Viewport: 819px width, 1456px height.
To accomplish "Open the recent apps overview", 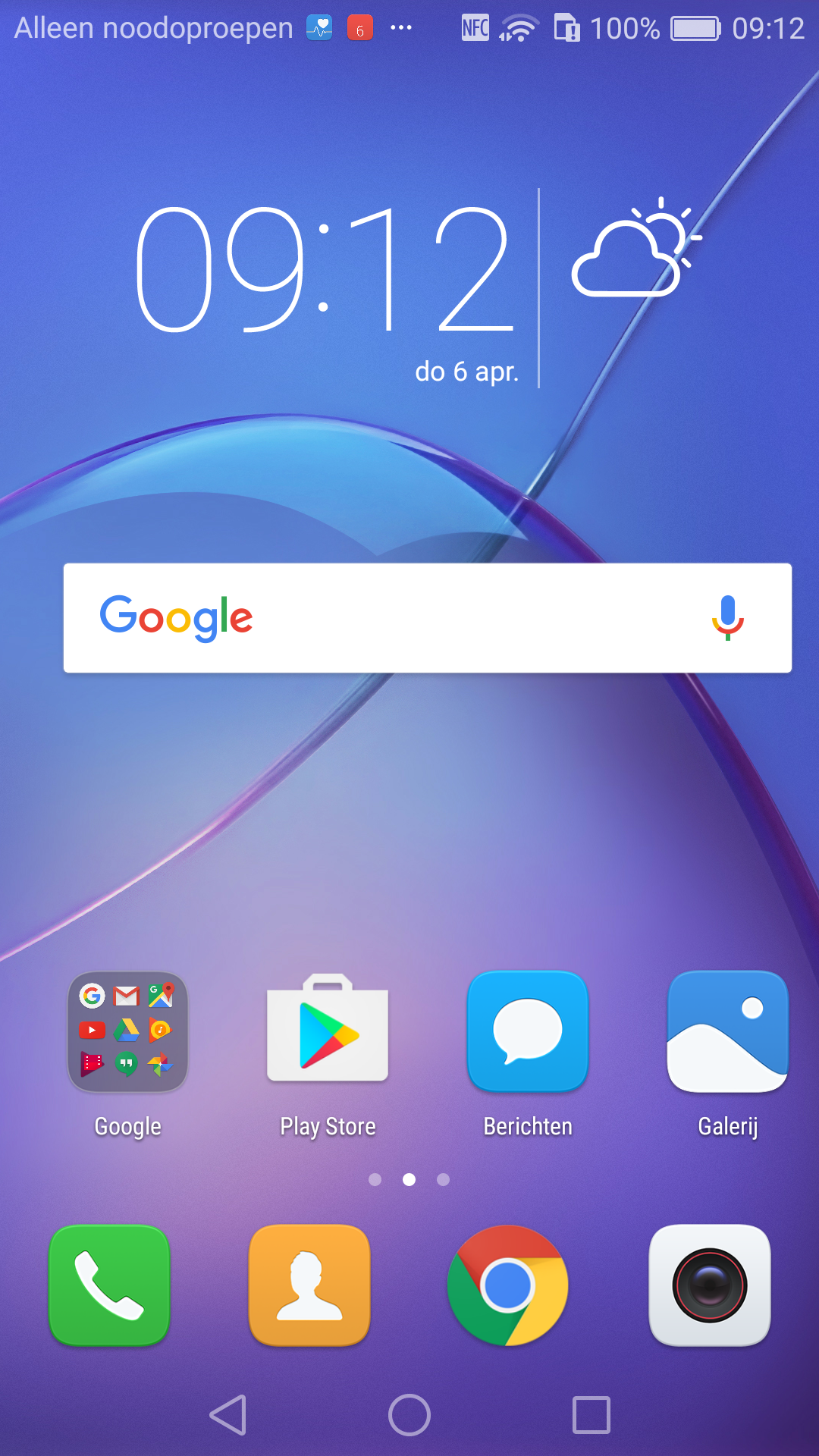I will pos(591,1415).
